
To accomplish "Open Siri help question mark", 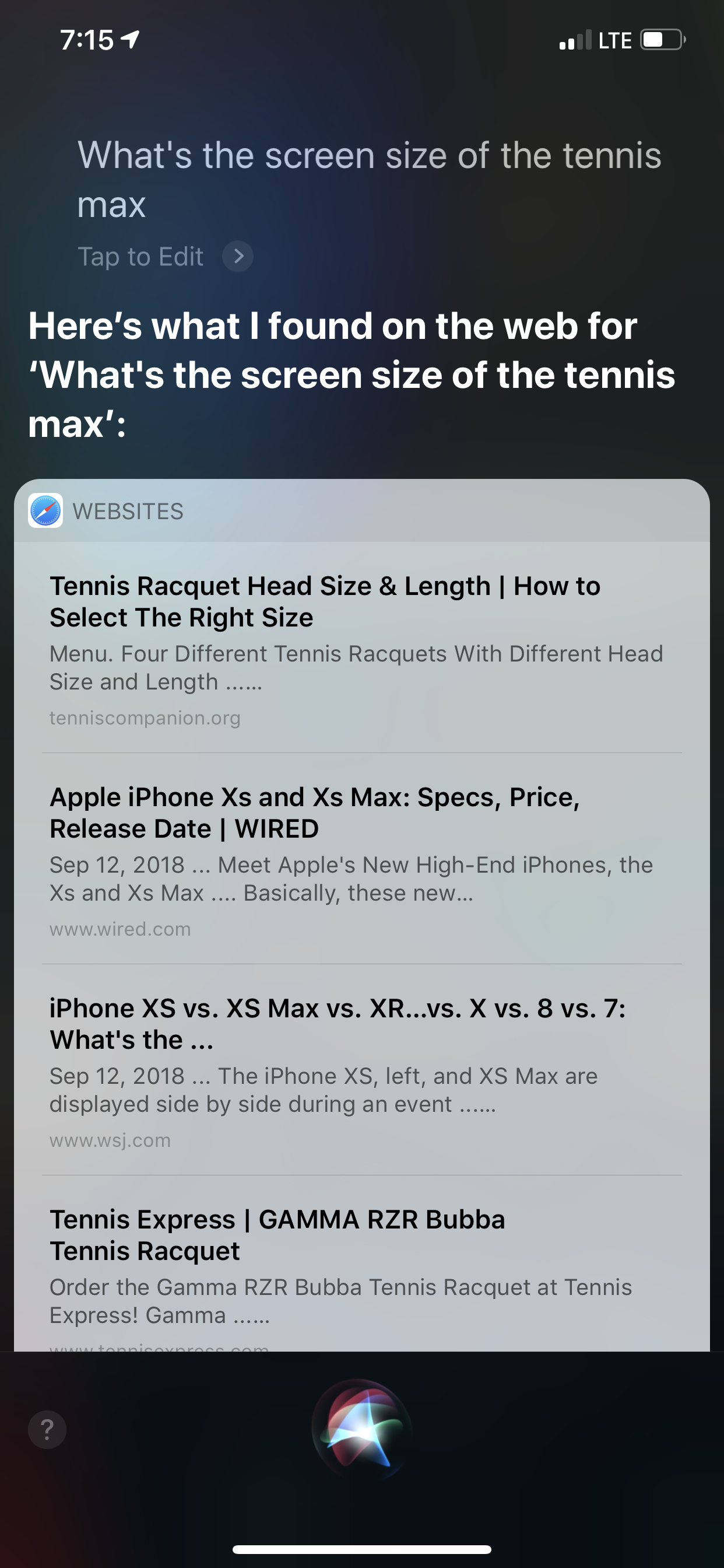I will coord(47,1429).
